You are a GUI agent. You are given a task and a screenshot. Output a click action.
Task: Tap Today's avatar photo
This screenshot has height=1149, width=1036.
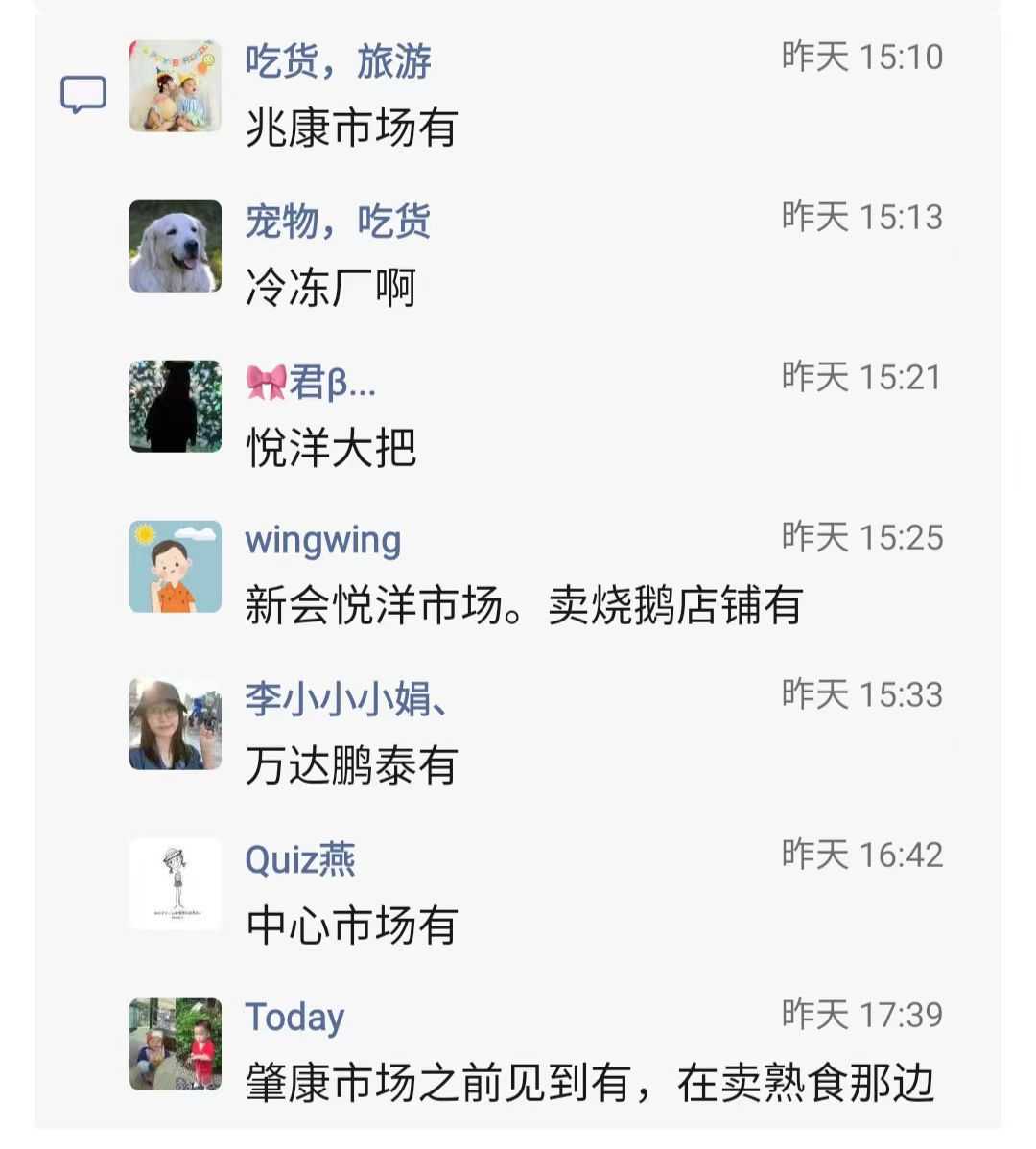tap(176, 1043)
